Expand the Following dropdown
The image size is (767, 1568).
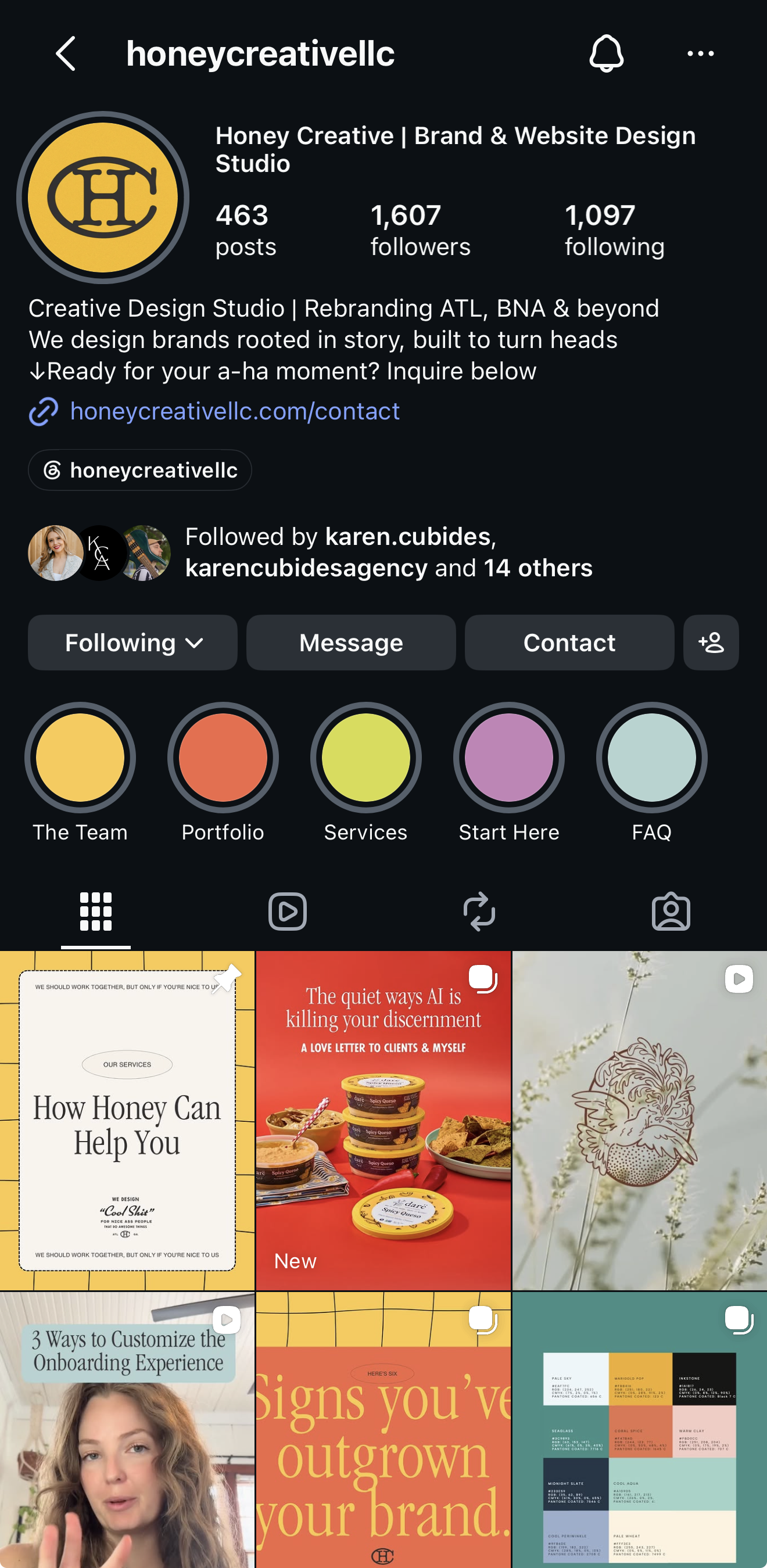pos(132,643)
